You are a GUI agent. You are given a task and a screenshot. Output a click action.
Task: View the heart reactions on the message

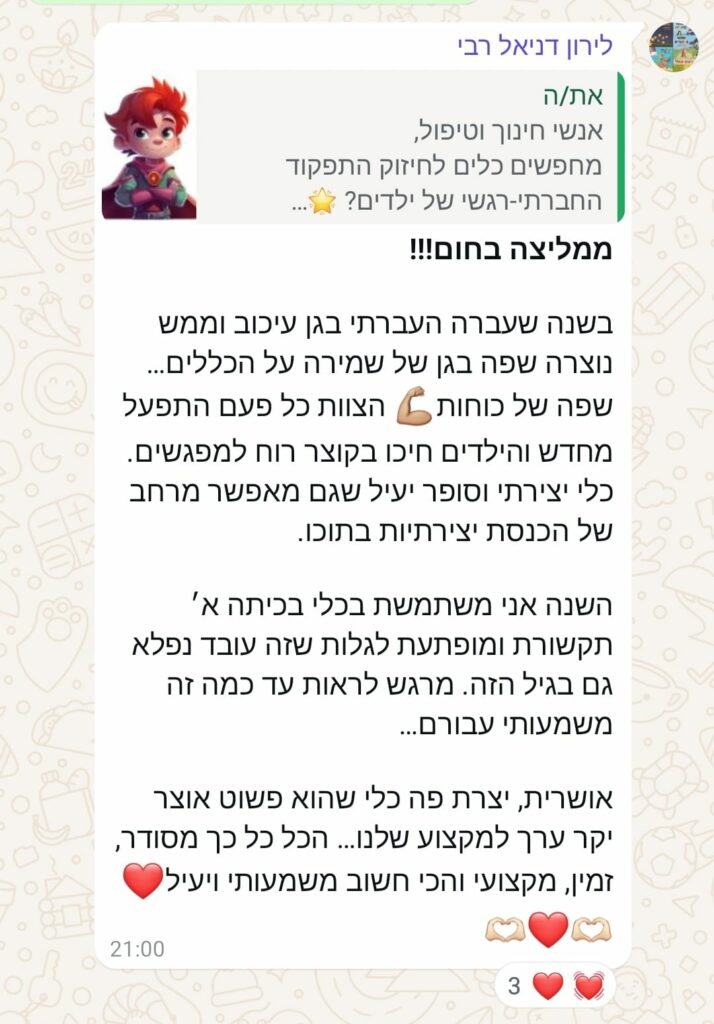click(553, 987)
